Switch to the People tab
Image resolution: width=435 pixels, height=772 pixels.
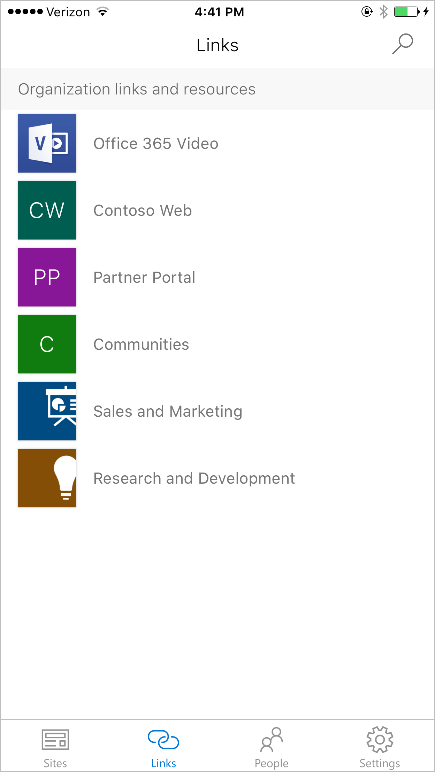click(272, 747)
